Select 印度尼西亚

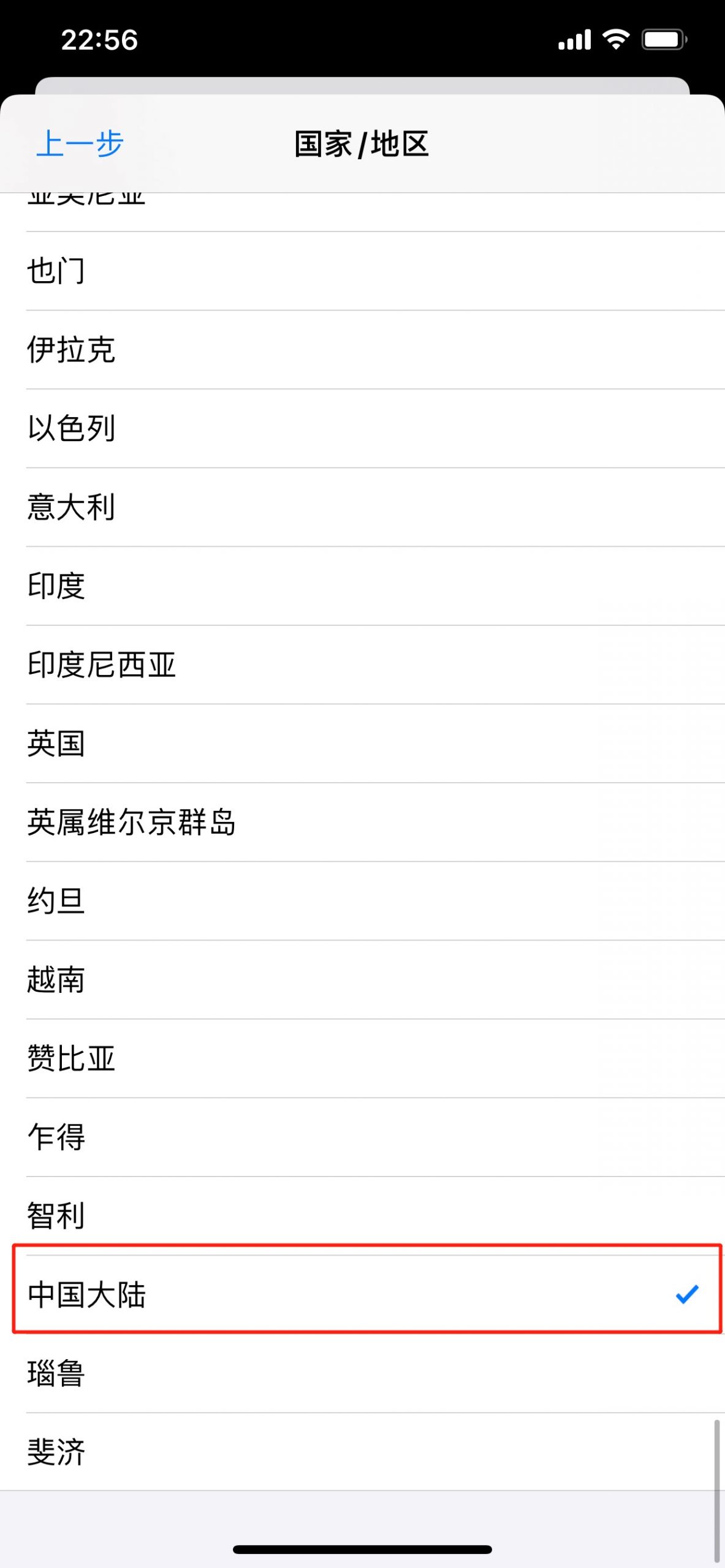tap(362, 665)
